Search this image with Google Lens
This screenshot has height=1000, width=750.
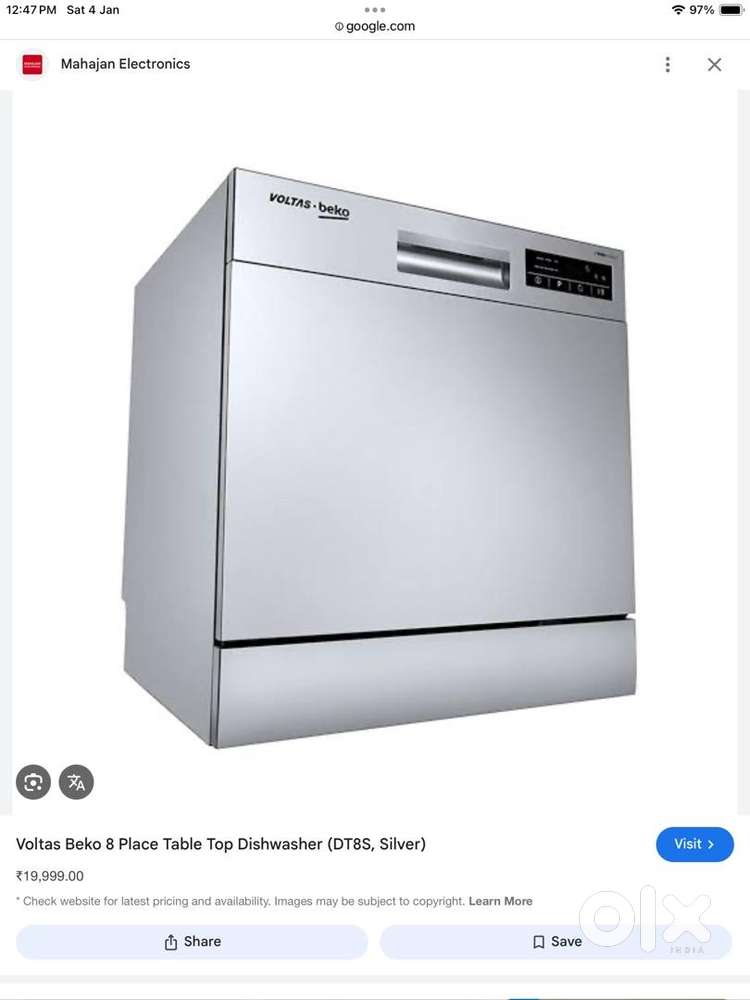coord(33,782)
